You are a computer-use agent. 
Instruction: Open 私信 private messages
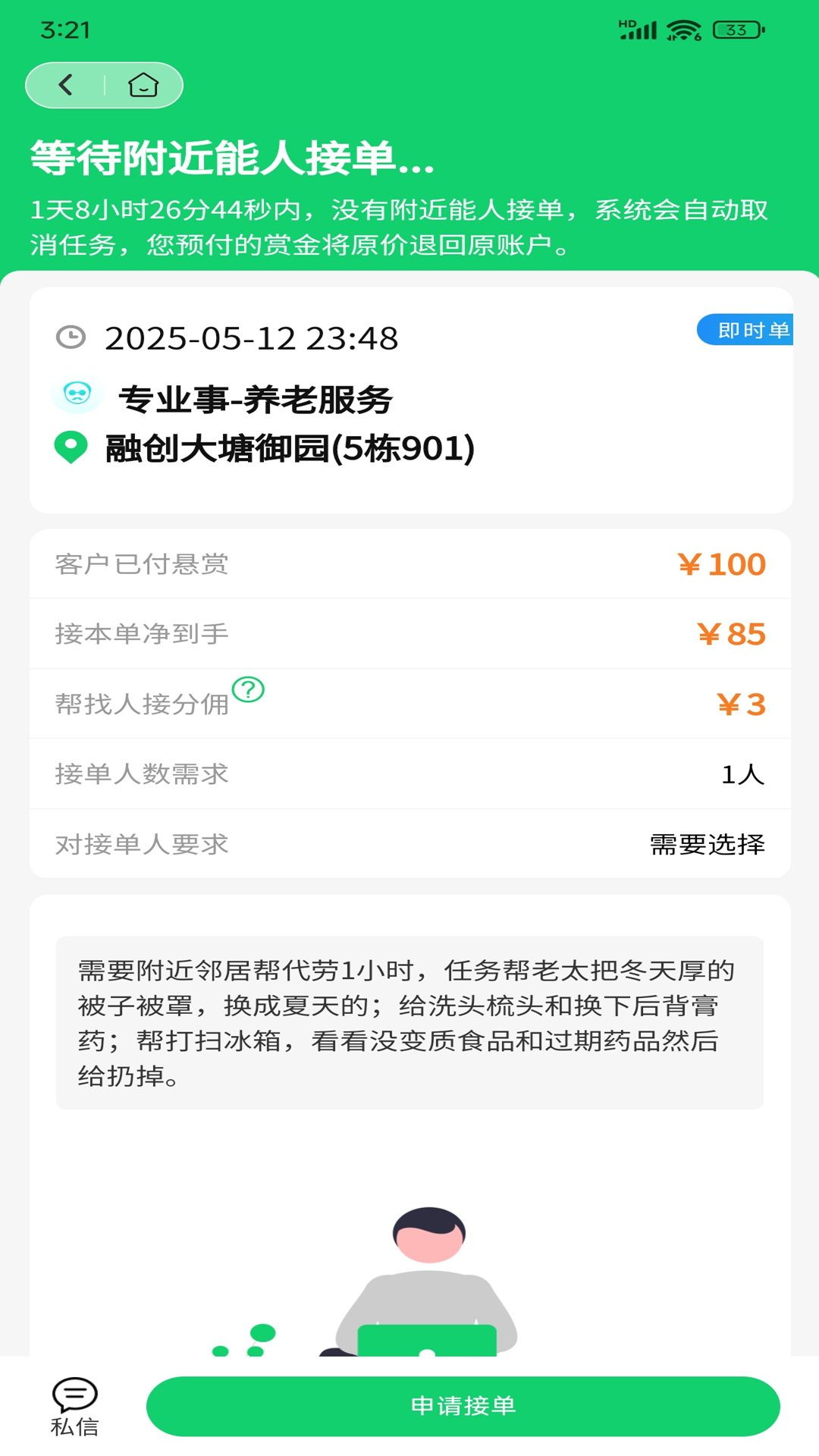(x=74, y=1407)
